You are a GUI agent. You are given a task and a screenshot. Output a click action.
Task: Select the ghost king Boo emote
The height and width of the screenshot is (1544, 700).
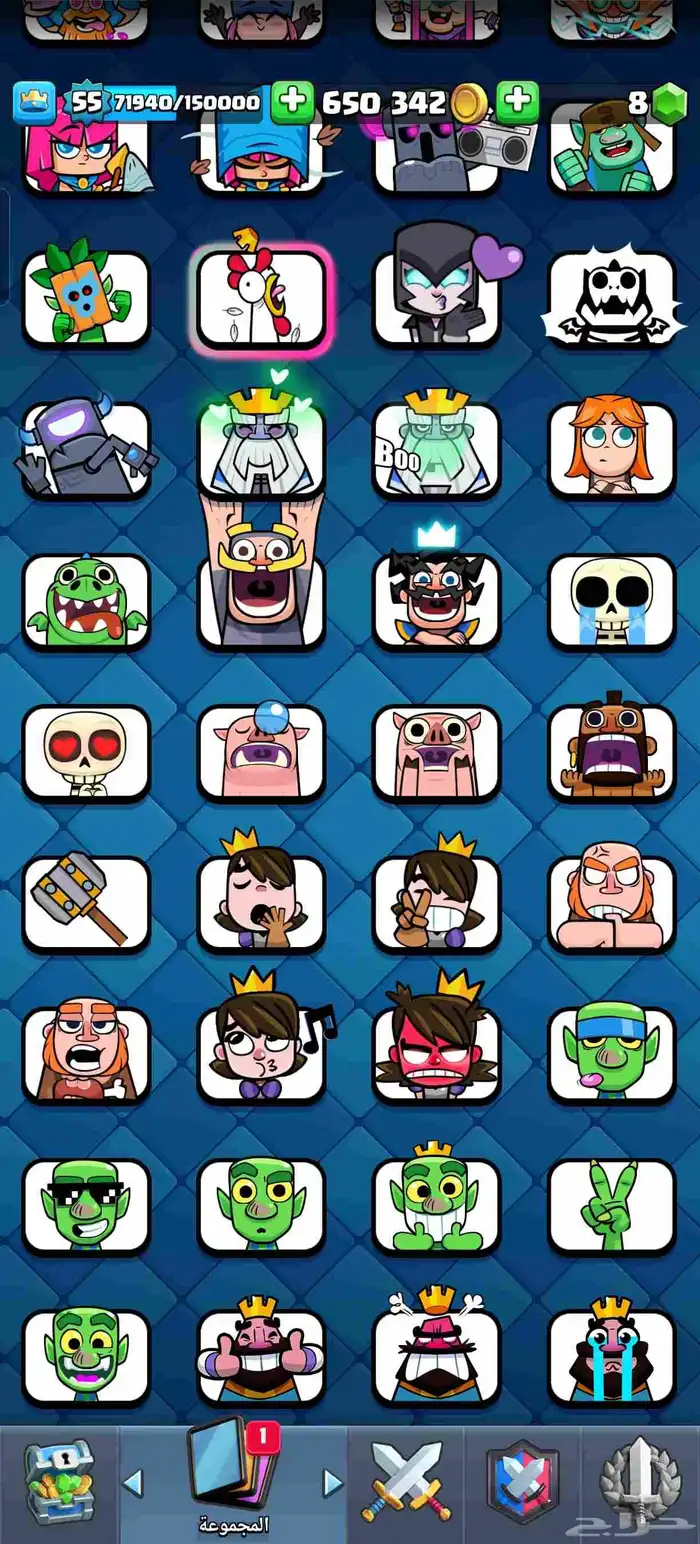point(436,449)
